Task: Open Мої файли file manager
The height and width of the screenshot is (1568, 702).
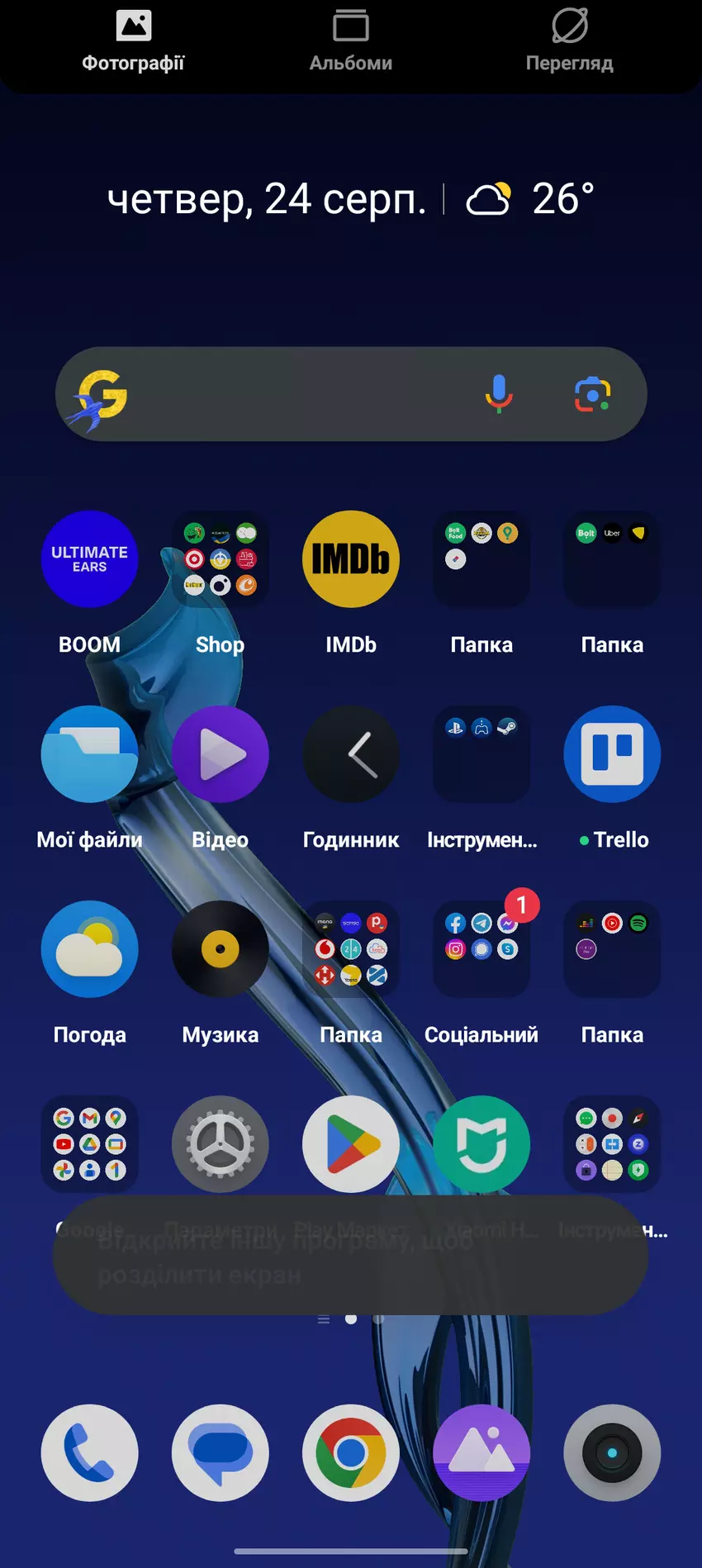Action: point(89,754)
